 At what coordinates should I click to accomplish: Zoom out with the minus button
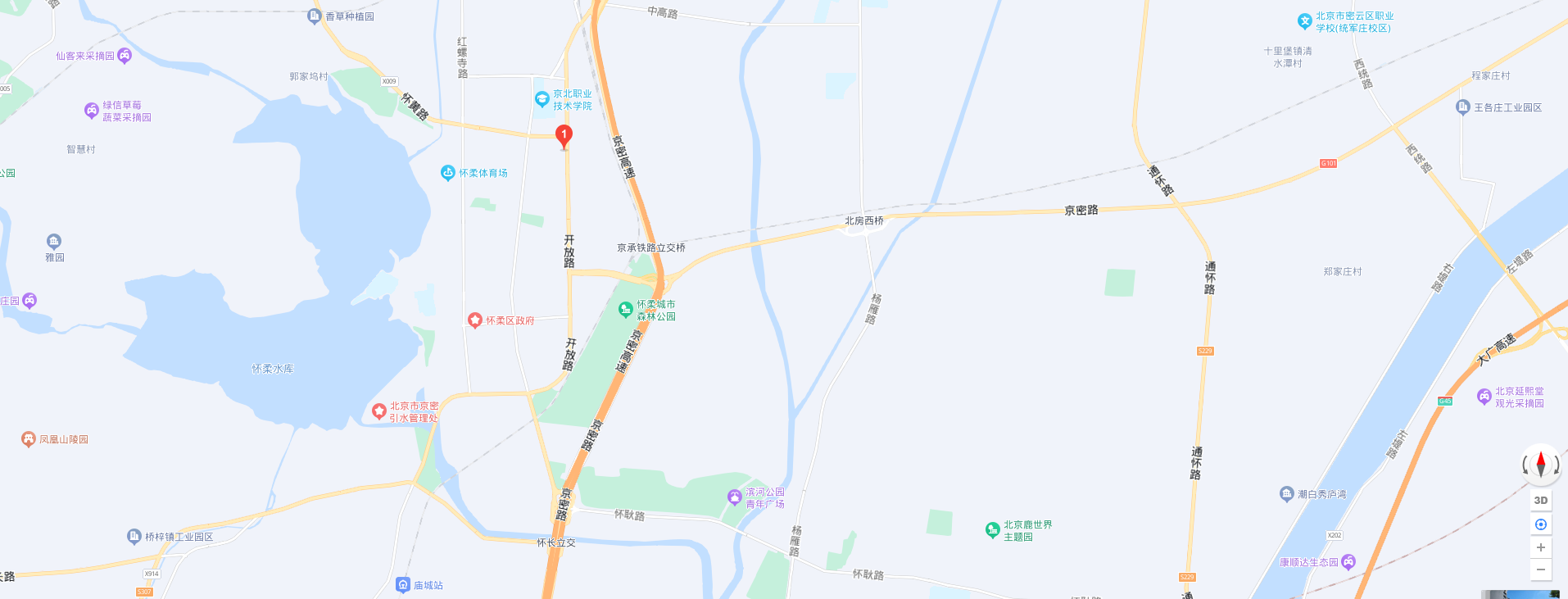click(1540, 570)
